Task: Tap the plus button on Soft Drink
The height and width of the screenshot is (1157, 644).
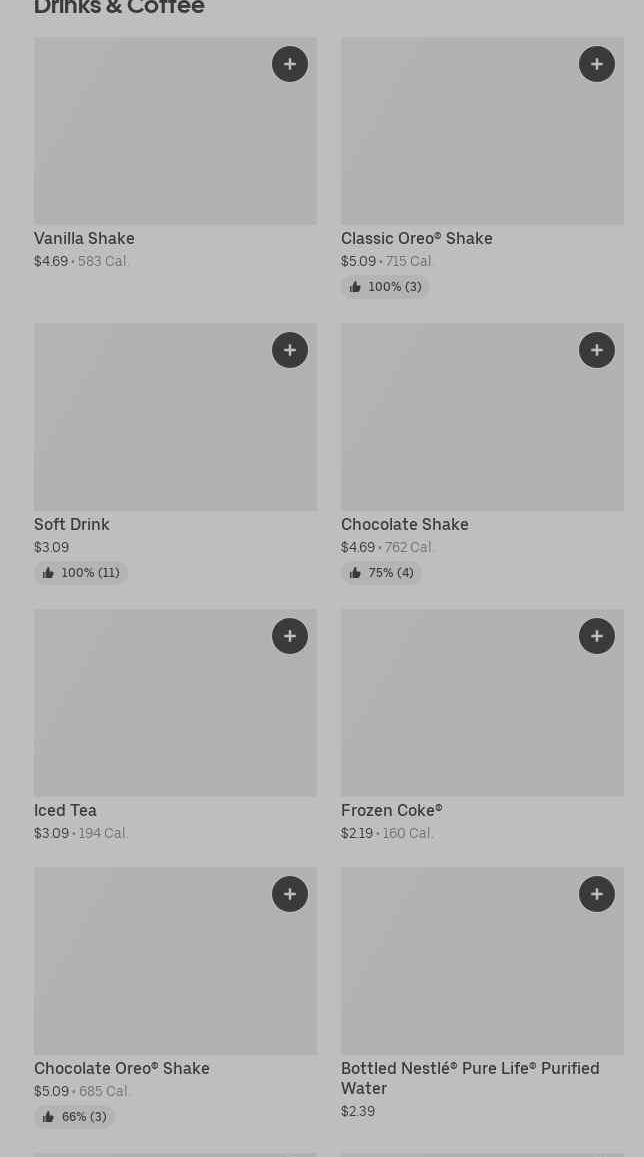Action: [x=290, y=350]
